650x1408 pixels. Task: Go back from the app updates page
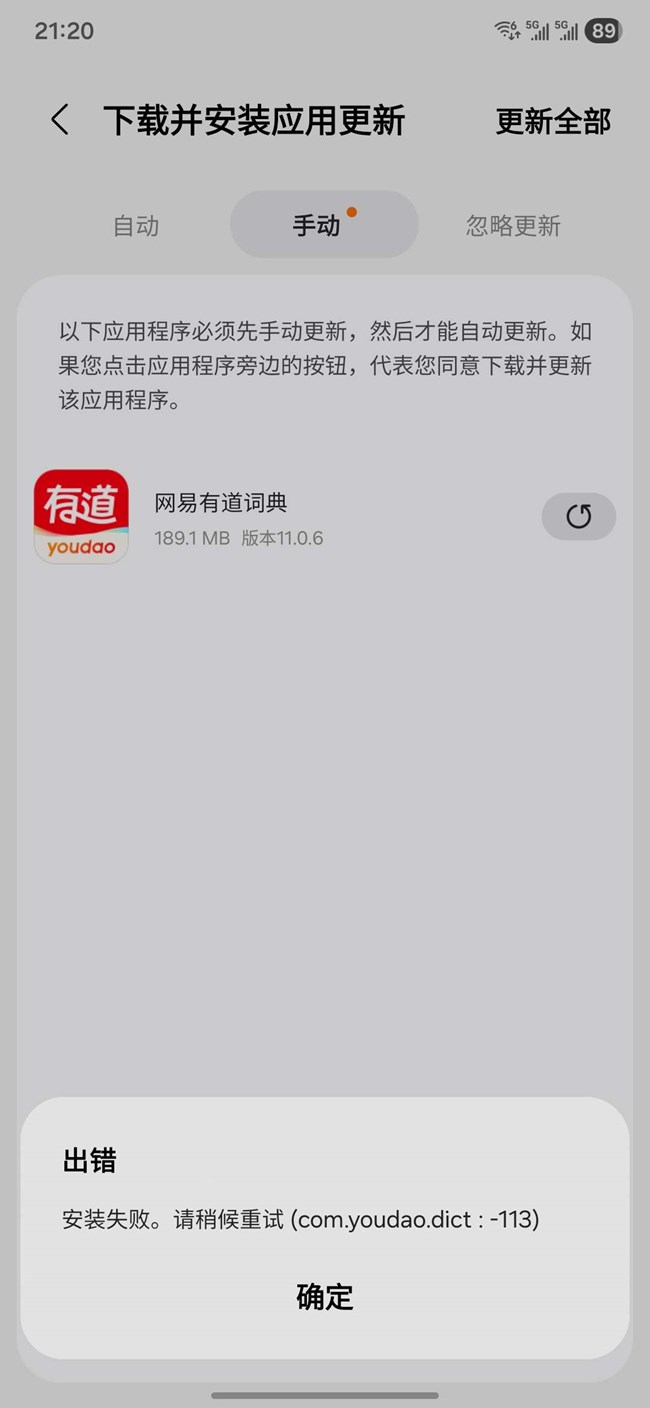tap(60, 121)
